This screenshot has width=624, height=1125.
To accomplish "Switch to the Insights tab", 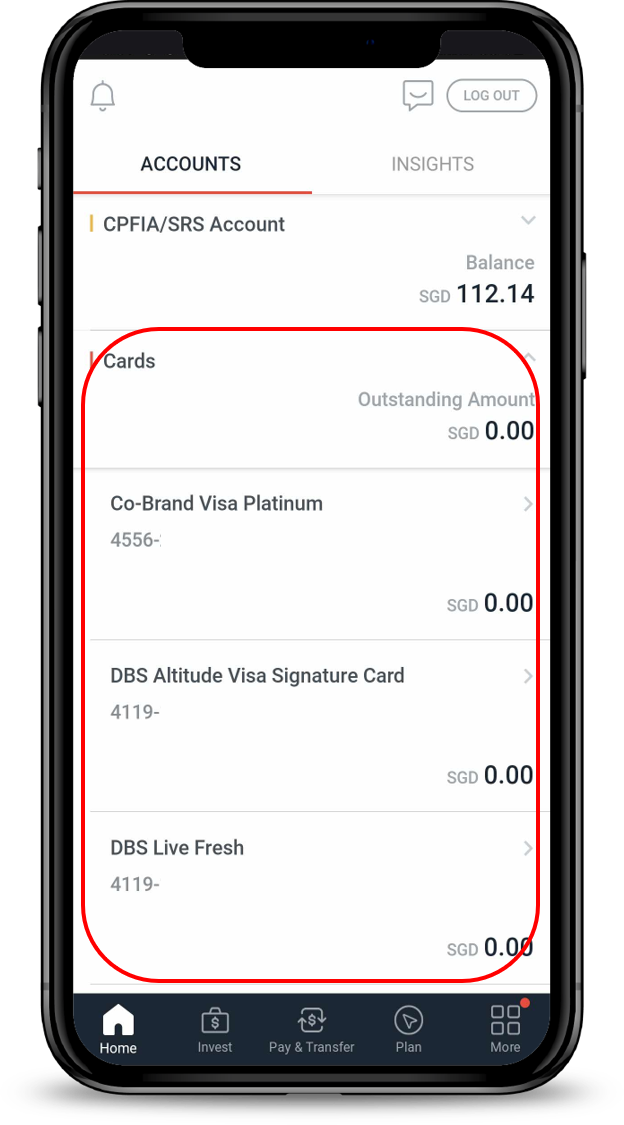I will [x=432, y=164].
